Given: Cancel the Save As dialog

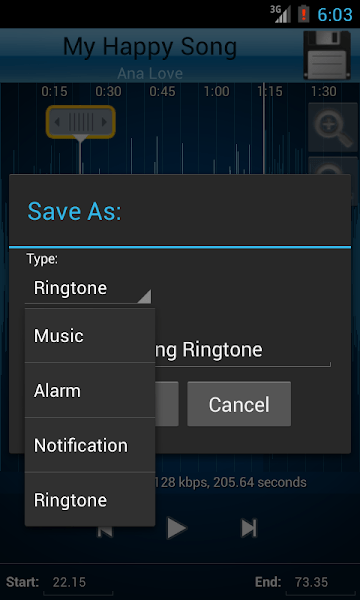Looking at the screenshot, I should tap(239, 404).
